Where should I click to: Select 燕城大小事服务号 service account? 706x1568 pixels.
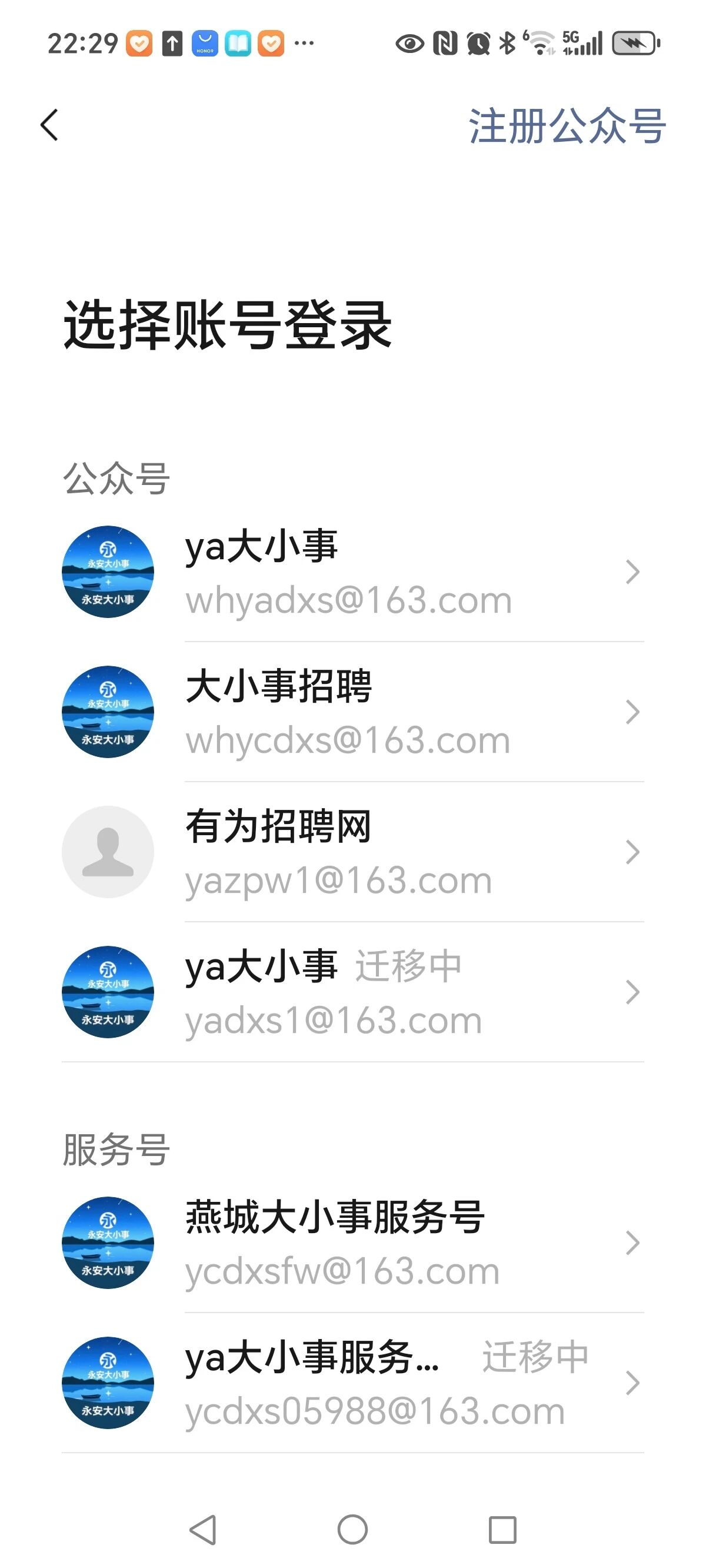tap(353, 1243)
